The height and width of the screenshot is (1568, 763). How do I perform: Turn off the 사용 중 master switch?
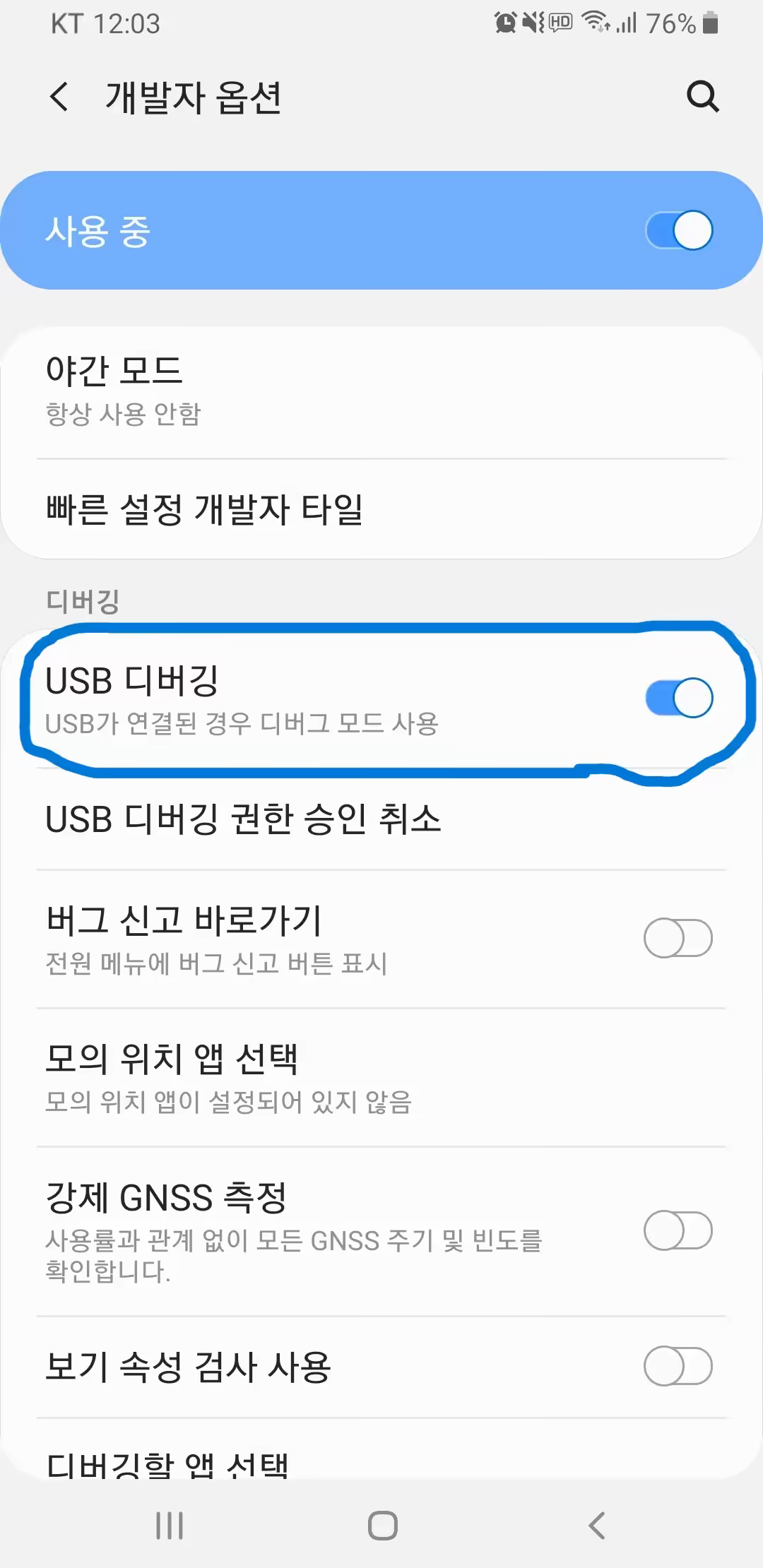pyautogui.click(x=678, y=230)
